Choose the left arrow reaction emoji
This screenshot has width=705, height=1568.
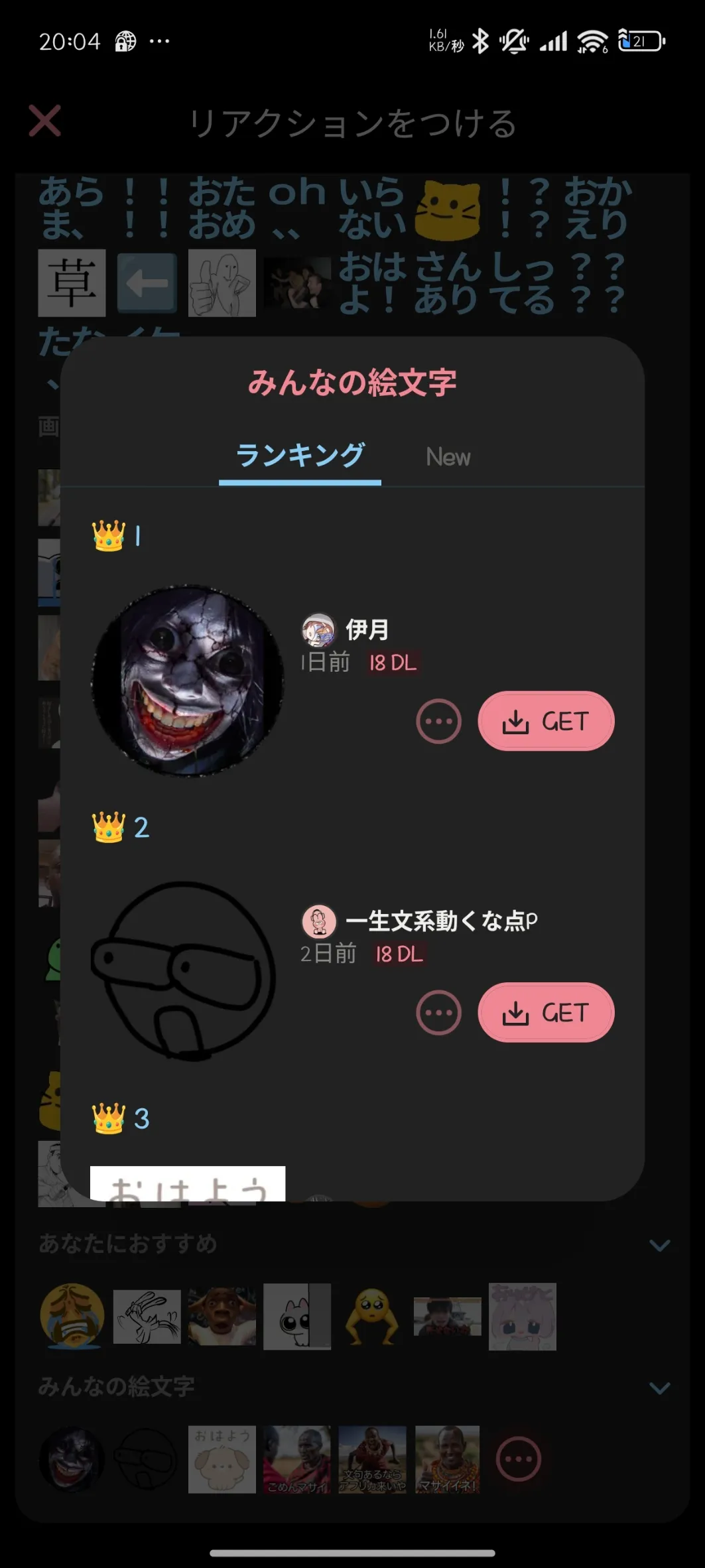point(147,283)
